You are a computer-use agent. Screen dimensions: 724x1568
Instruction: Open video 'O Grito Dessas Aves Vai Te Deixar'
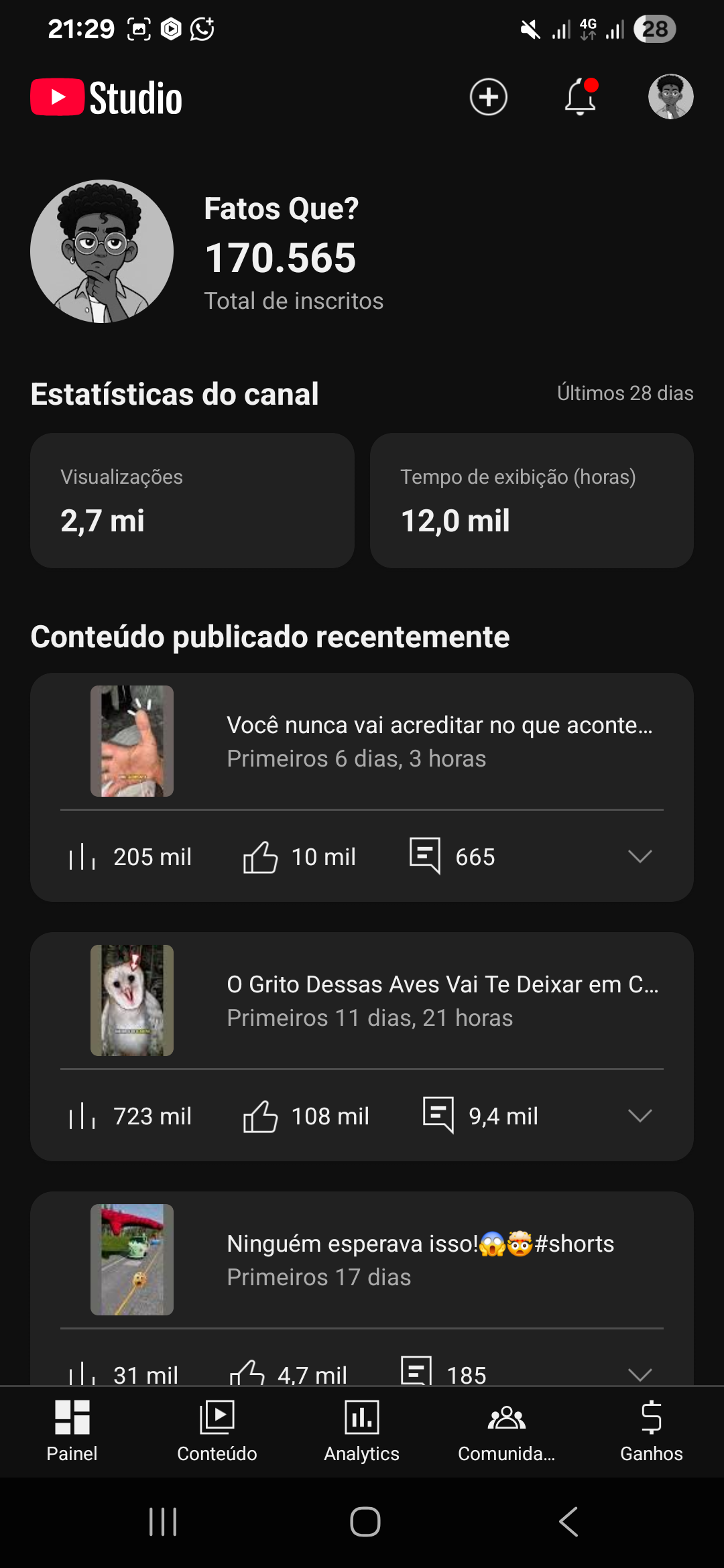442,1000
